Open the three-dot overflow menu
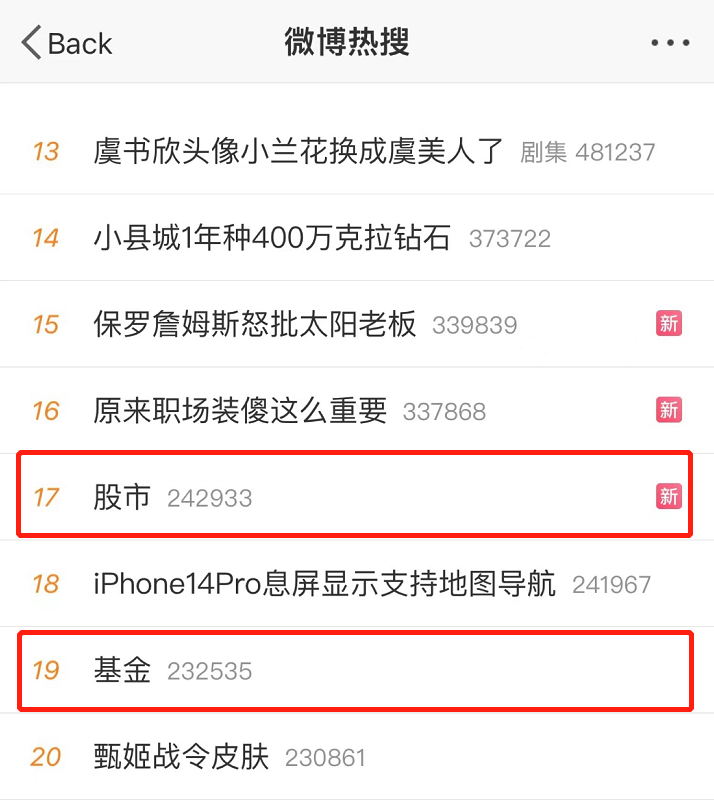This screenshot has width=714, height=804. [669, 43]
